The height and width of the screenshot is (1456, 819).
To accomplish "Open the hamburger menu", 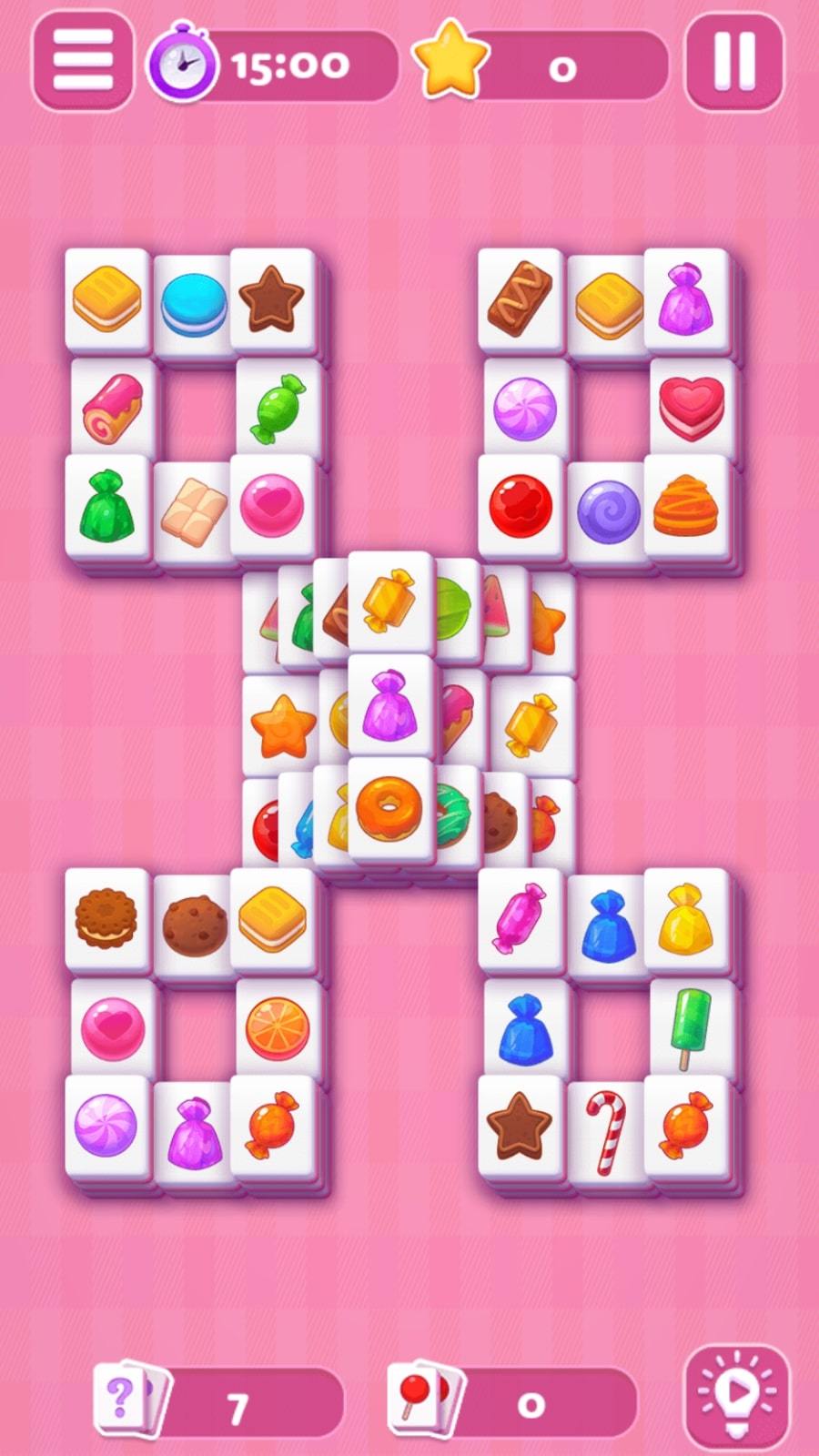I will coord(83,61).
